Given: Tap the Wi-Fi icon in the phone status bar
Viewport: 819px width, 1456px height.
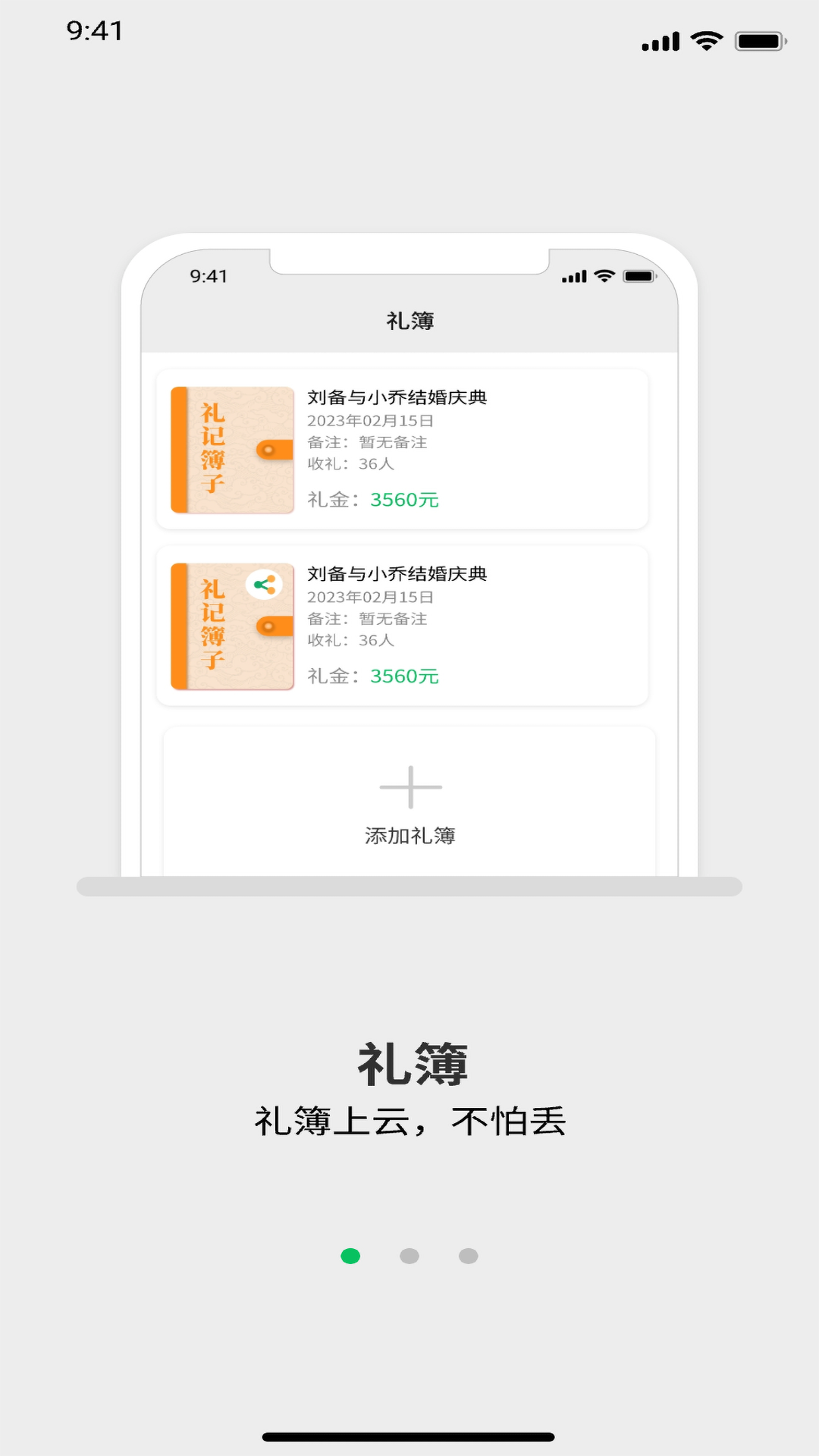Looking at the screenshot, I should pos(708,40).
